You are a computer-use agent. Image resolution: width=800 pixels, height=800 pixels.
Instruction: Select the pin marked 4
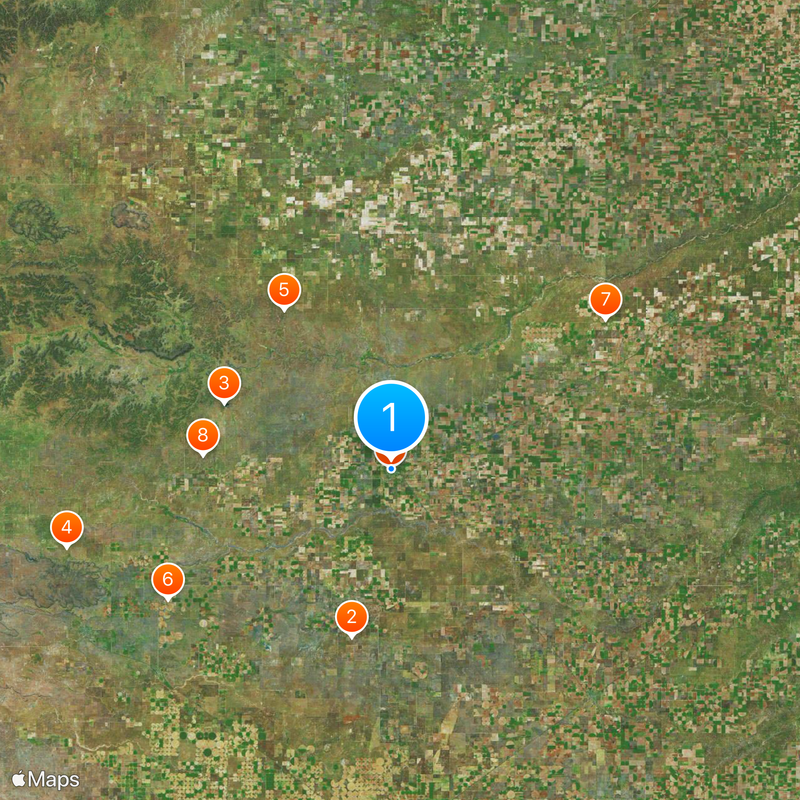pos(67,527)
